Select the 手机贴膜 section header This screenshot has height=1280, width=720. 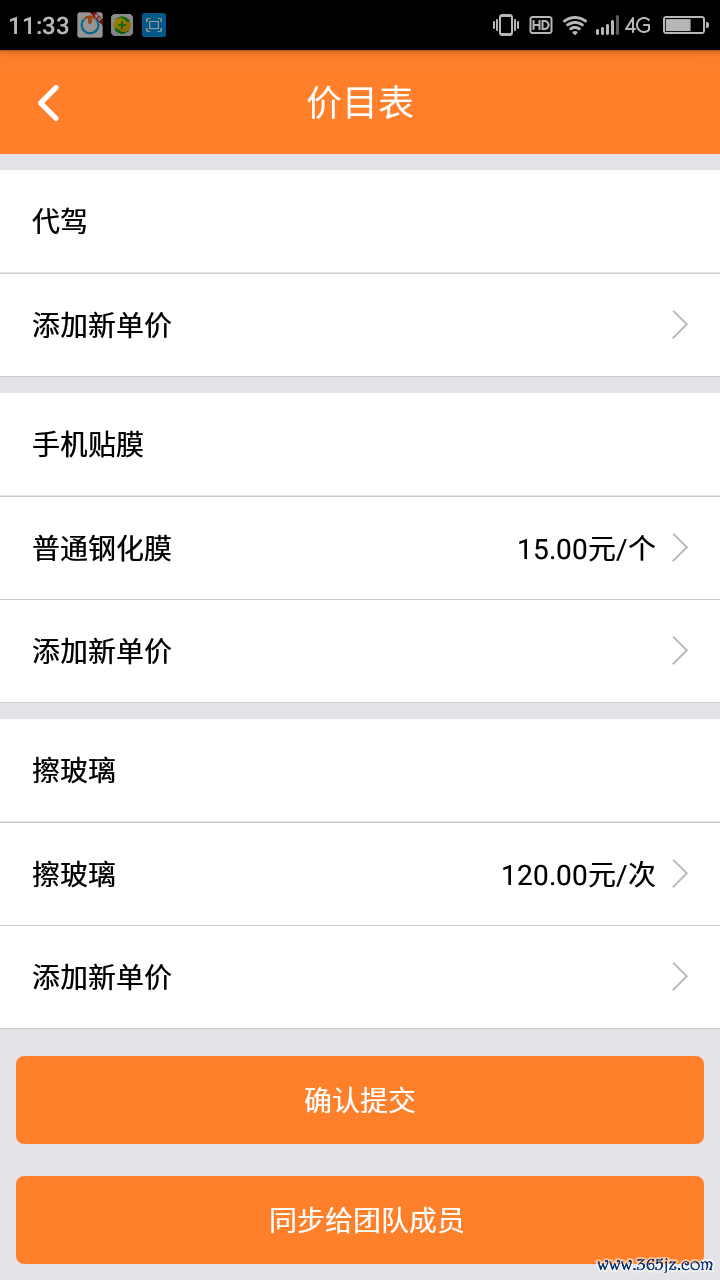pyautogui.click(x=360, y=444)
